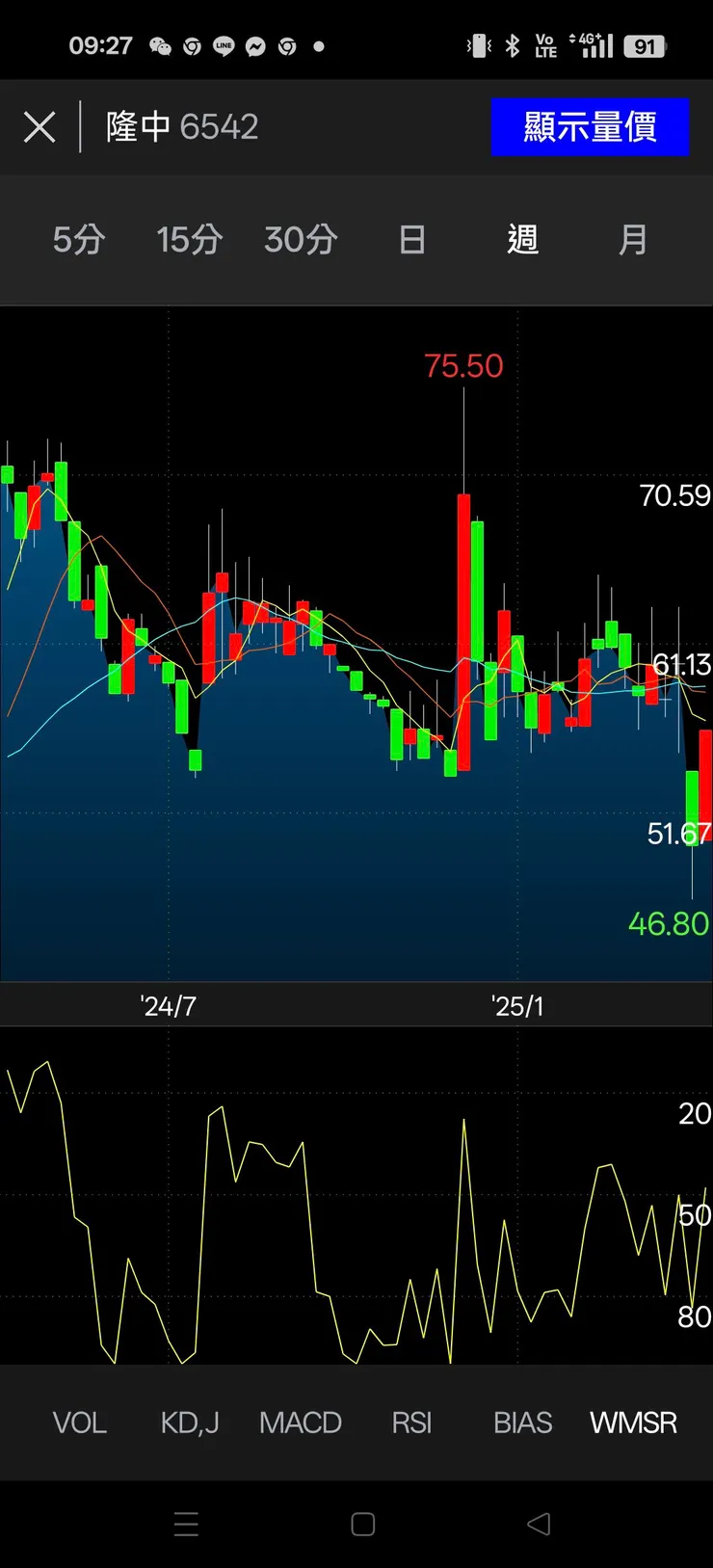Display the MACD indicator
This screenshot has width=713, height=1568.
(x=301, y=1422)
